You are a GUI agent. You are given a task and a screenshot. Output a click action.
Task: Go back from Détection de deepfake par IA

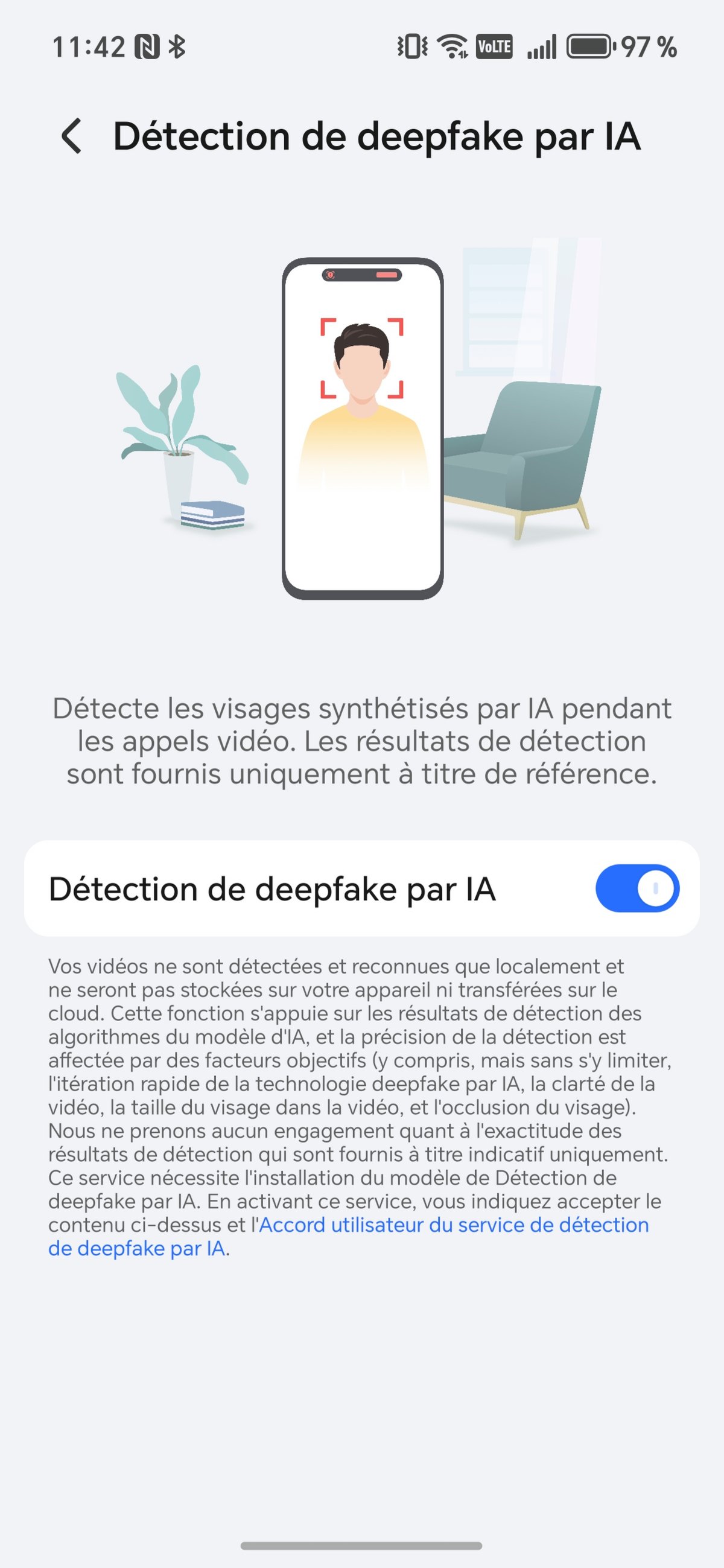click(x=72, y=136)
